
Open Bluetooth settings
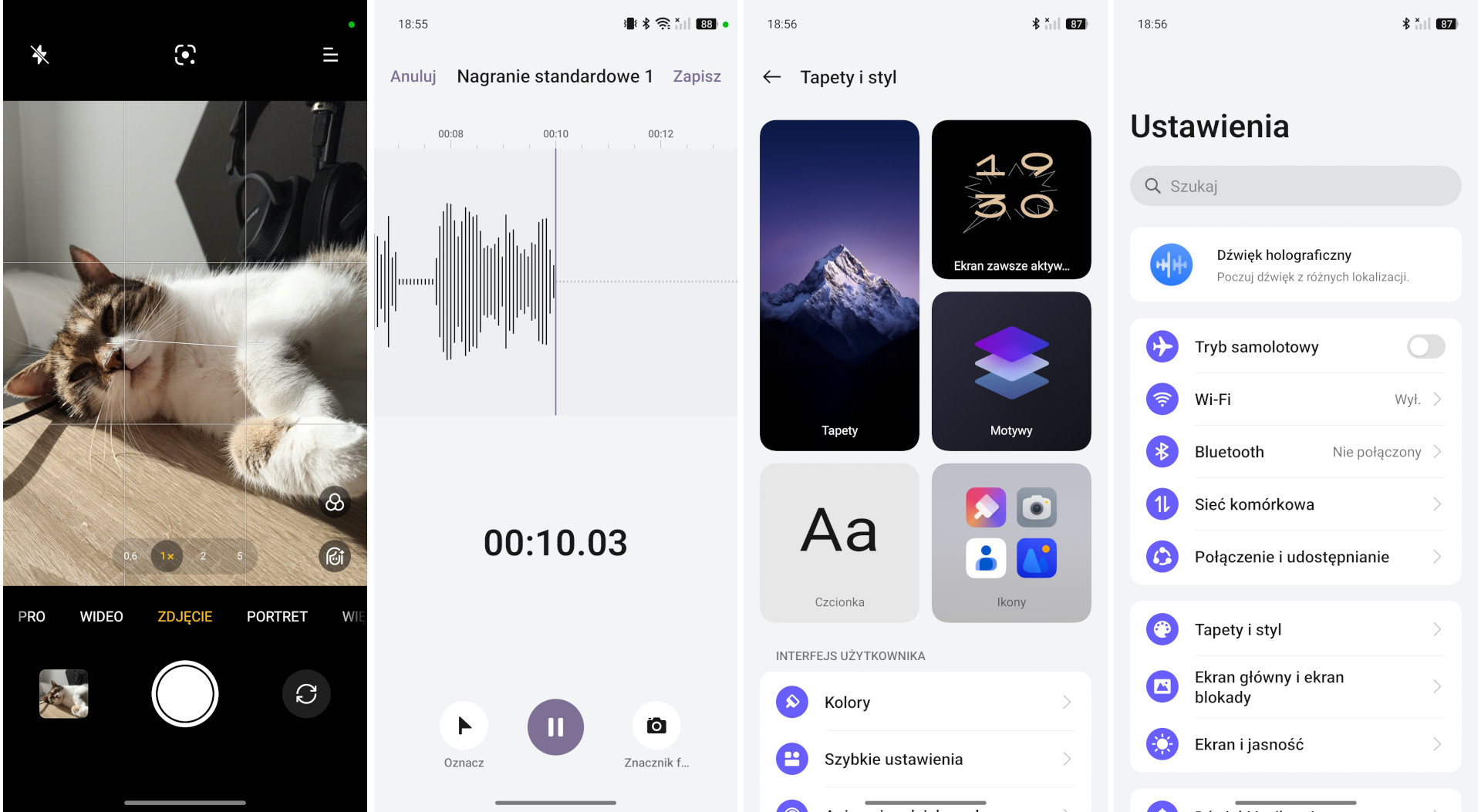(x=1295, y=452)
